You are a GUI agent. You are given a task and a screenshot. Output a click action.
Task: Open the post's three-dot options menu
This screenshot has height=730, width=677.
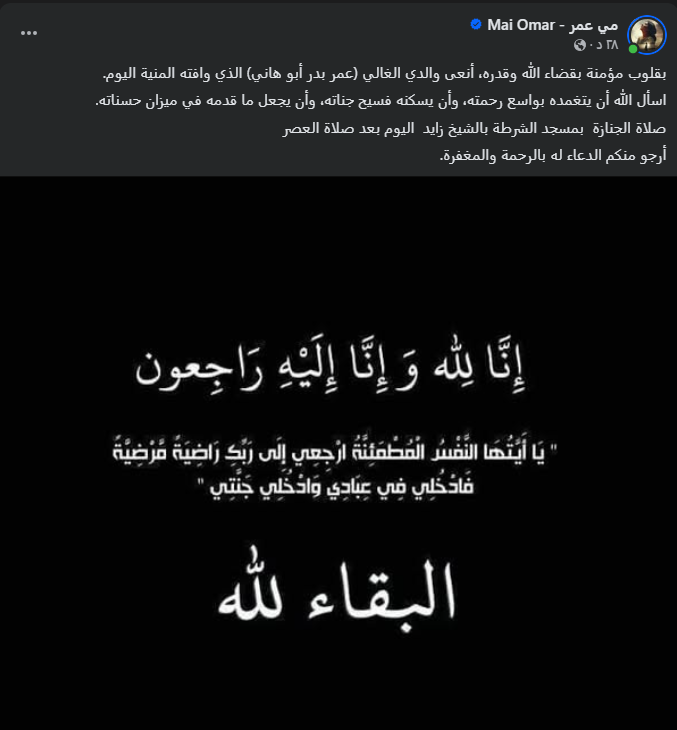[x=29, y=32]
